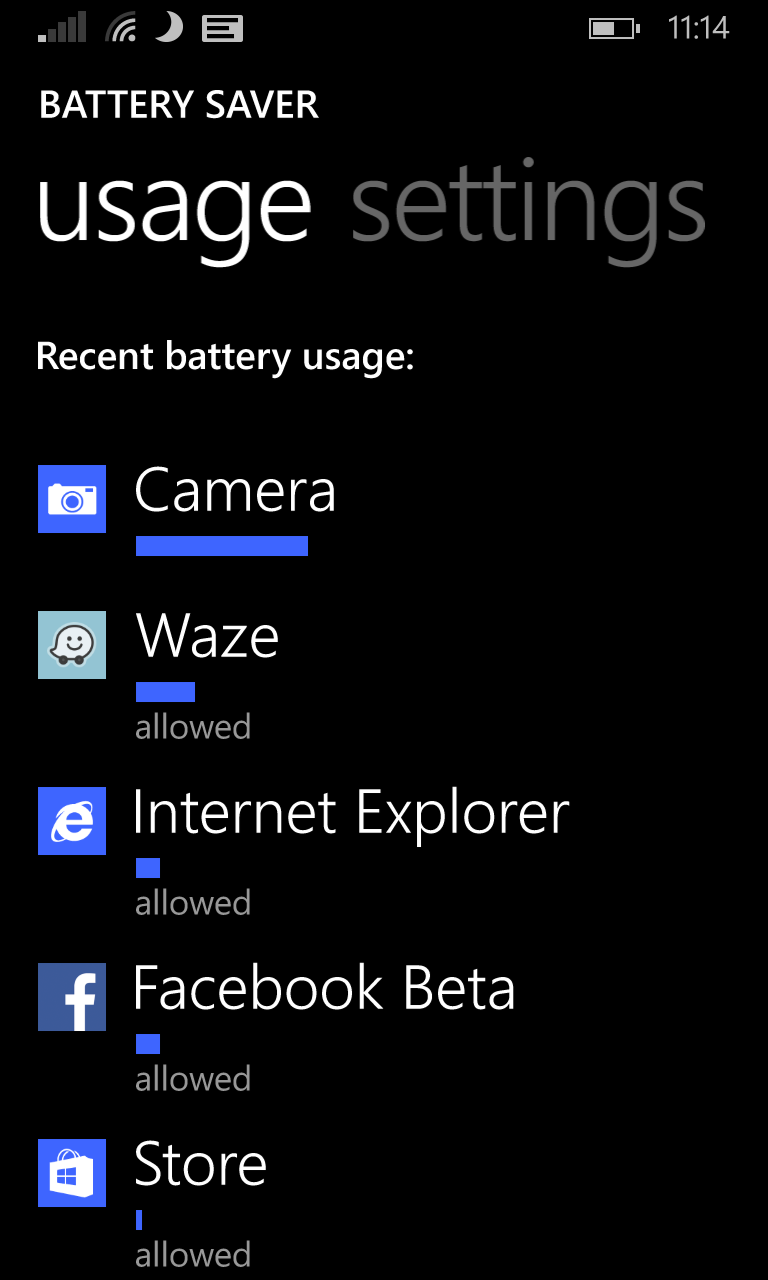Switch to the settings tab
Image resolution: width=768 pixels, height=1280 pixels.
click(x=528, y=210)
